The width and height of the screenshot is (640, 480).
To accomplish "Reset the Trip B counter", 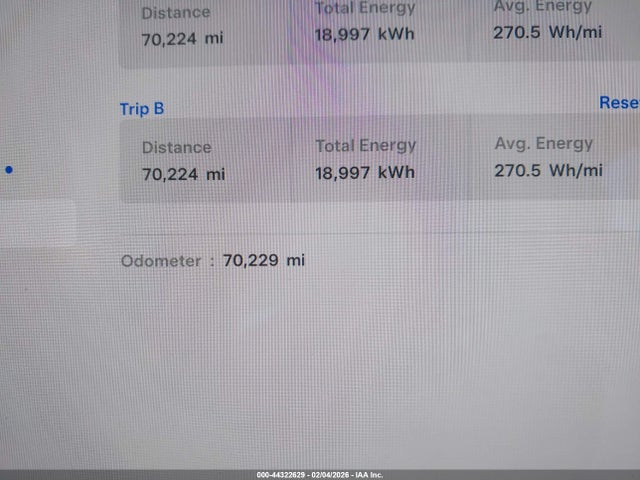I will 620,103.
